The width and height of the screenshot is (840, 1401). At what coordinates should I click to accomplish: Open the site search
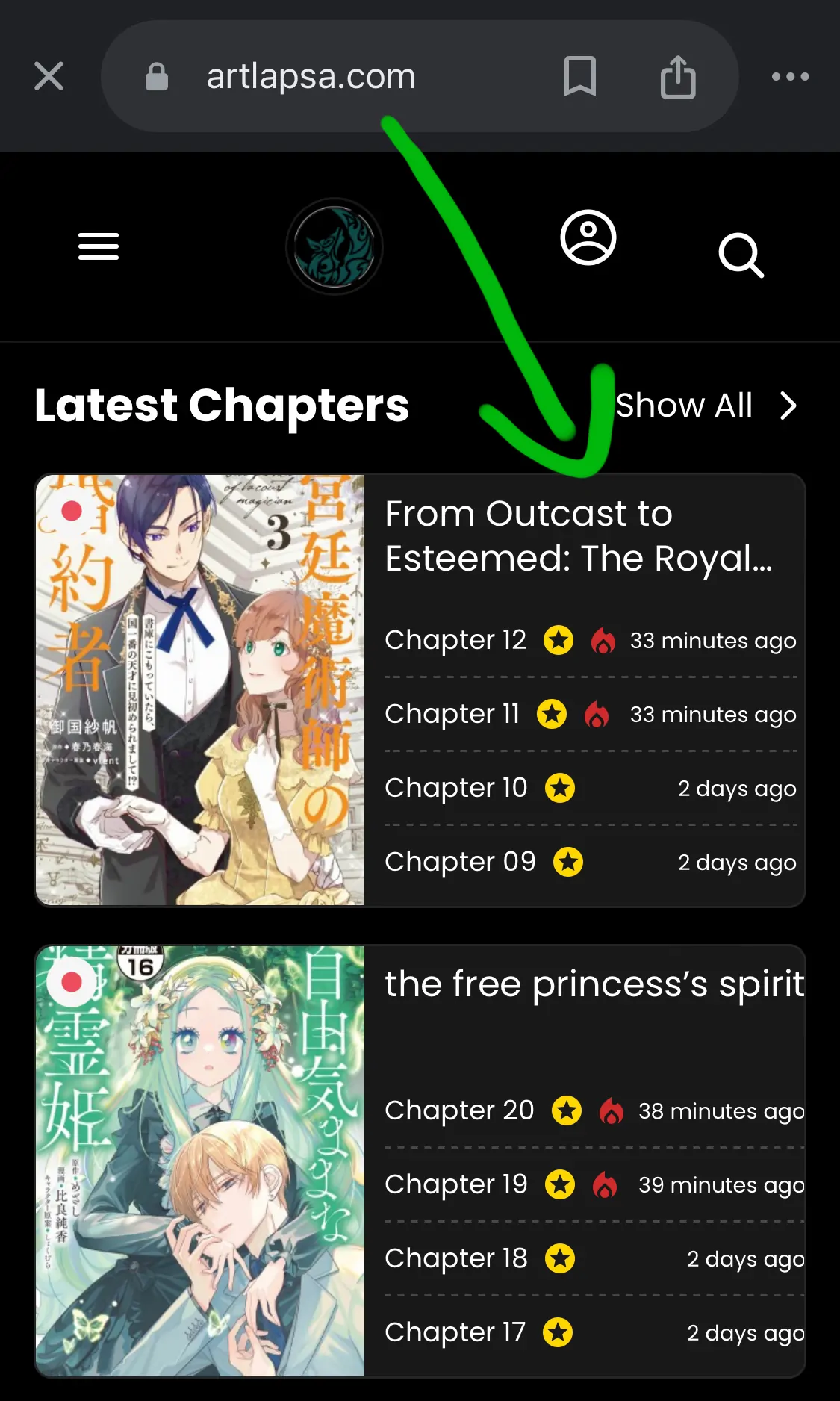[741, 255]
